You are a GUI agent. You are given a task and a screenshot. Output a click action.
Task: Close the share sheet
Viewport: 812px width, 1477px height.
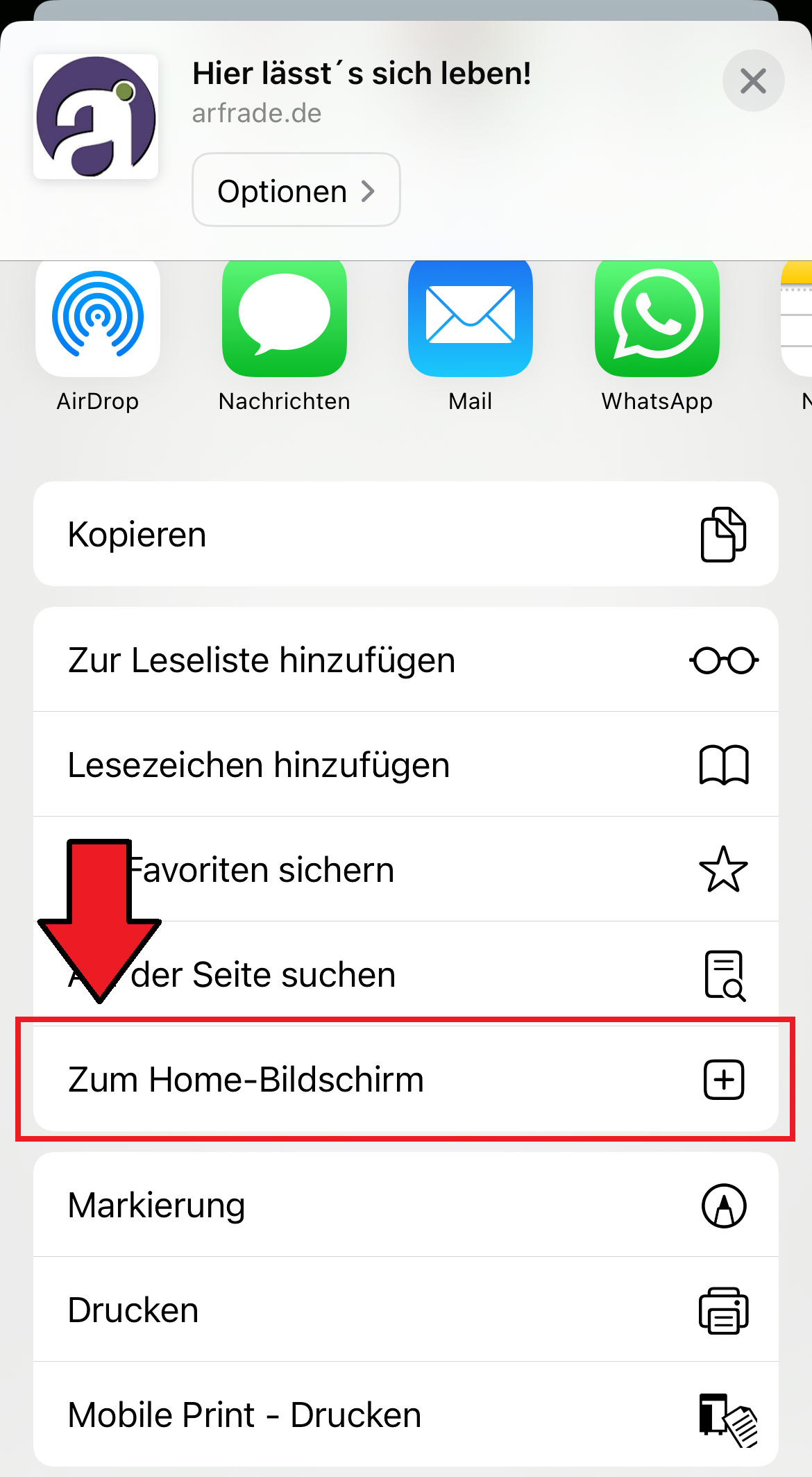tap(753, 81)
